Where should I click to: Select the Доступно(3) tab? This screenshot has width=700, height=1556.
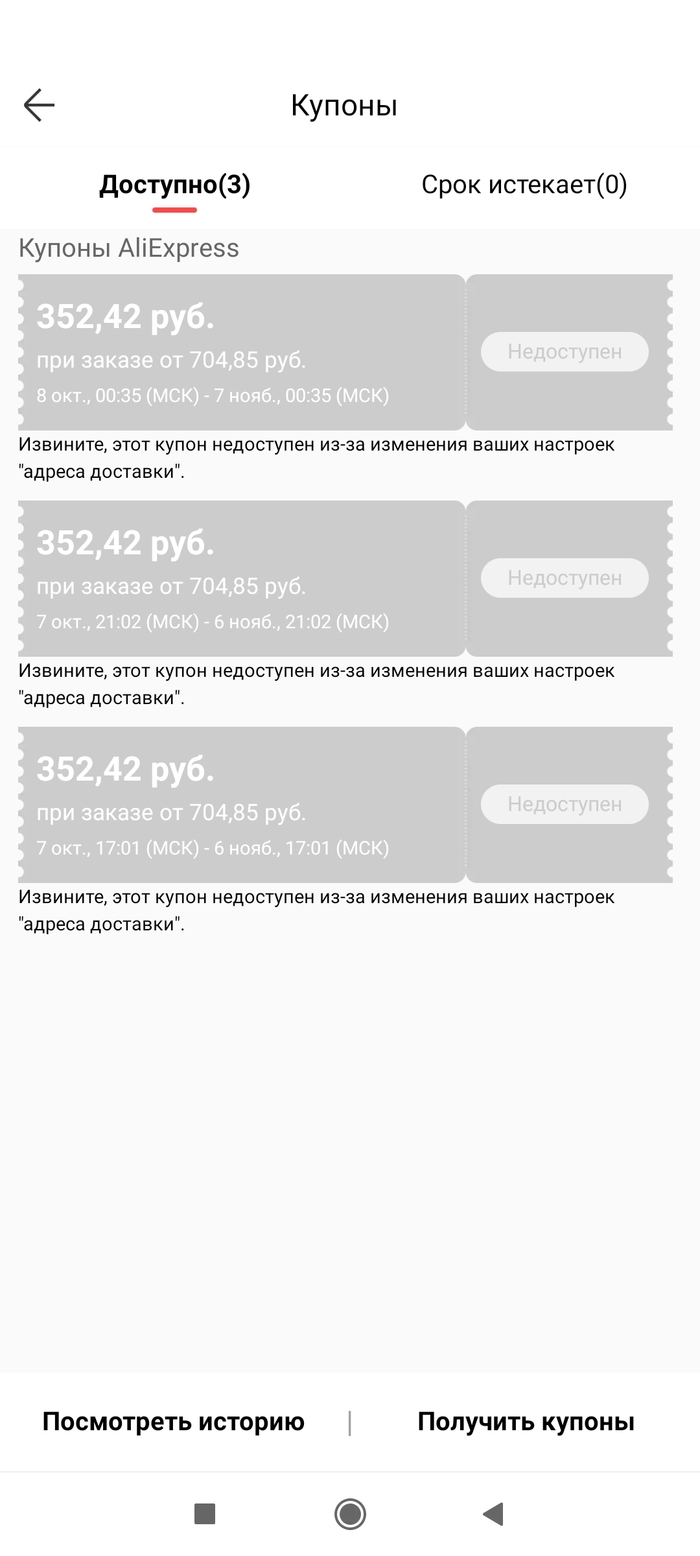pos(175,185)
